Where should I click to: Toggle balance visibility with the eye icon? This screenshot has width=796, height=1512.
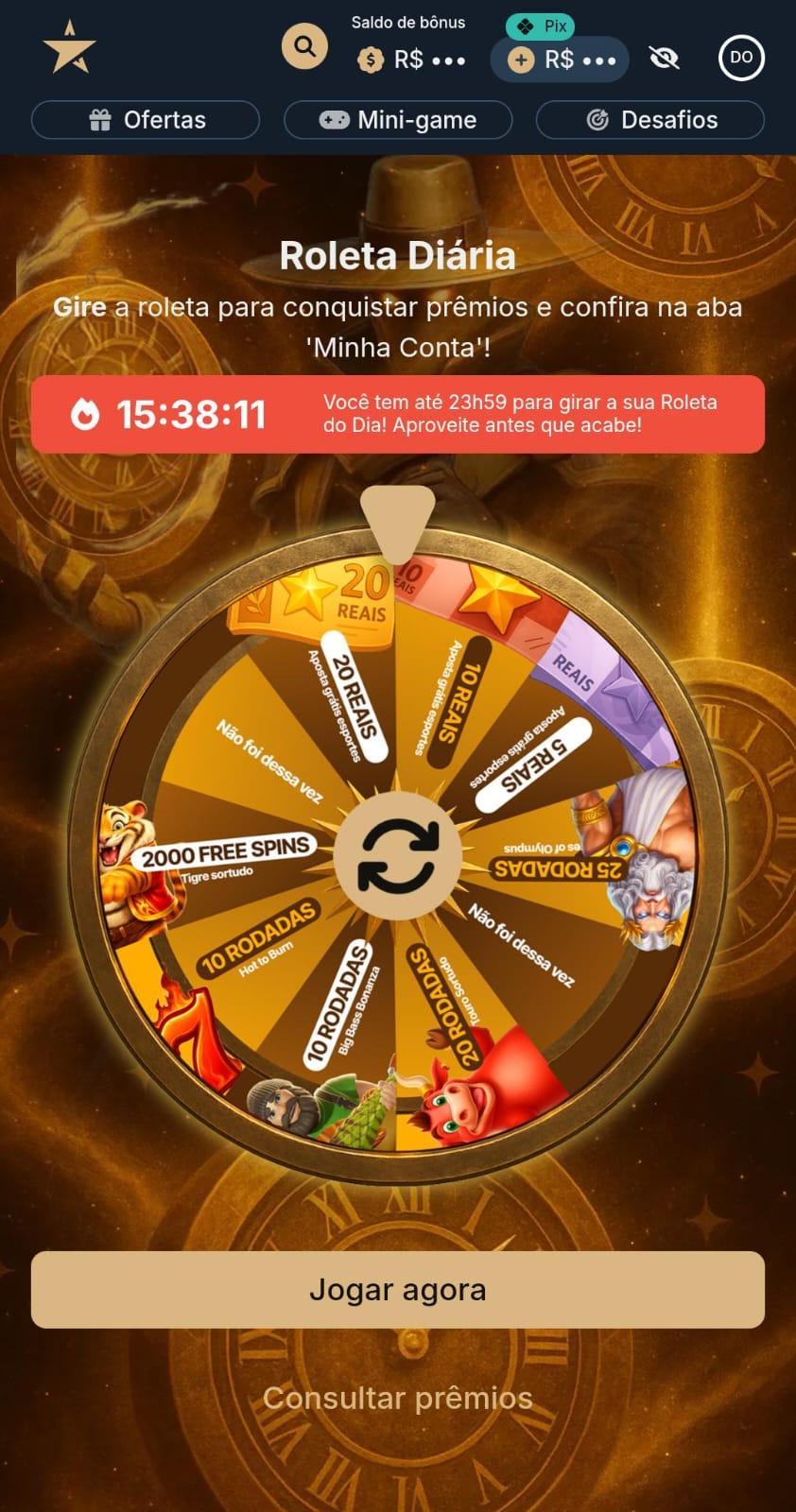pyautogui.click(x=665, y=59)
